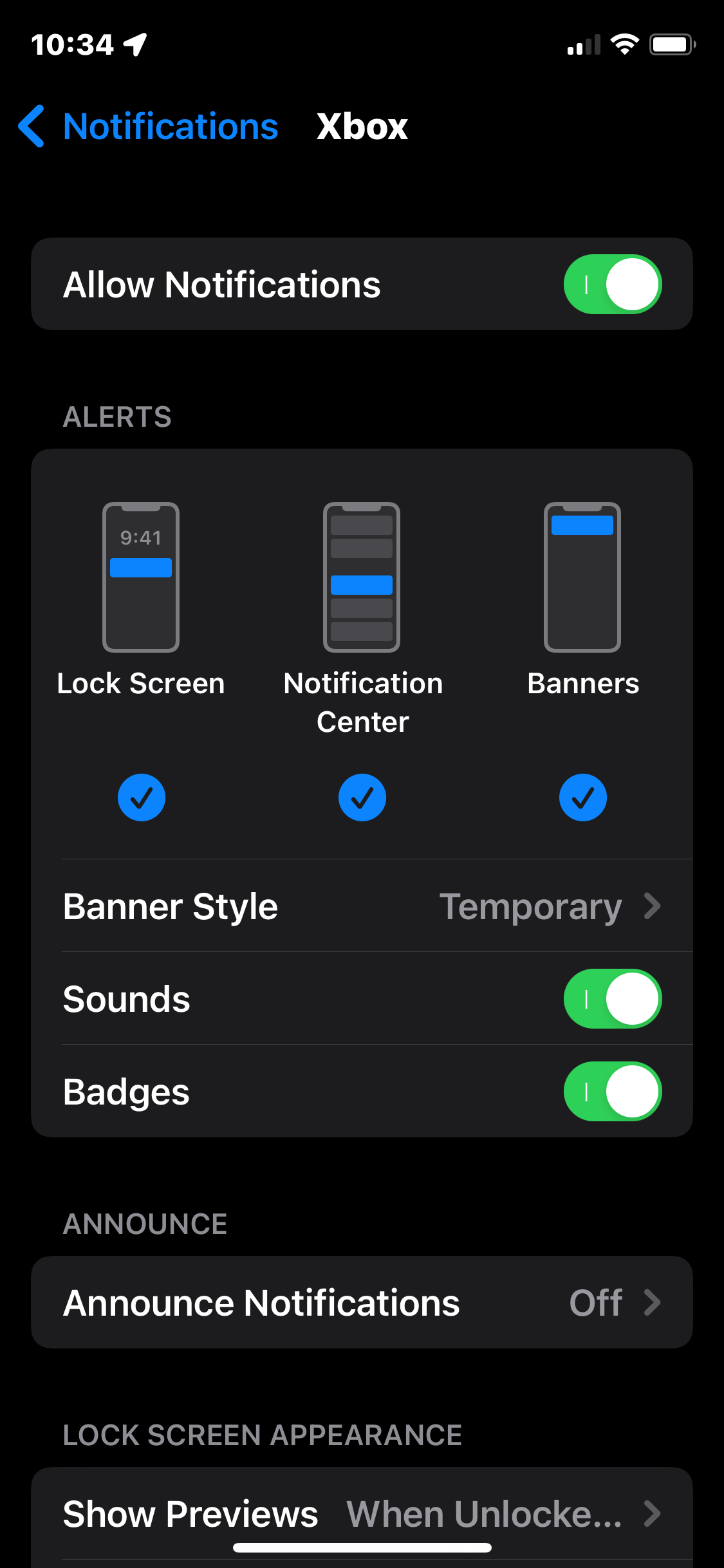Open Banner Style setting

click(x=362, y=906)
